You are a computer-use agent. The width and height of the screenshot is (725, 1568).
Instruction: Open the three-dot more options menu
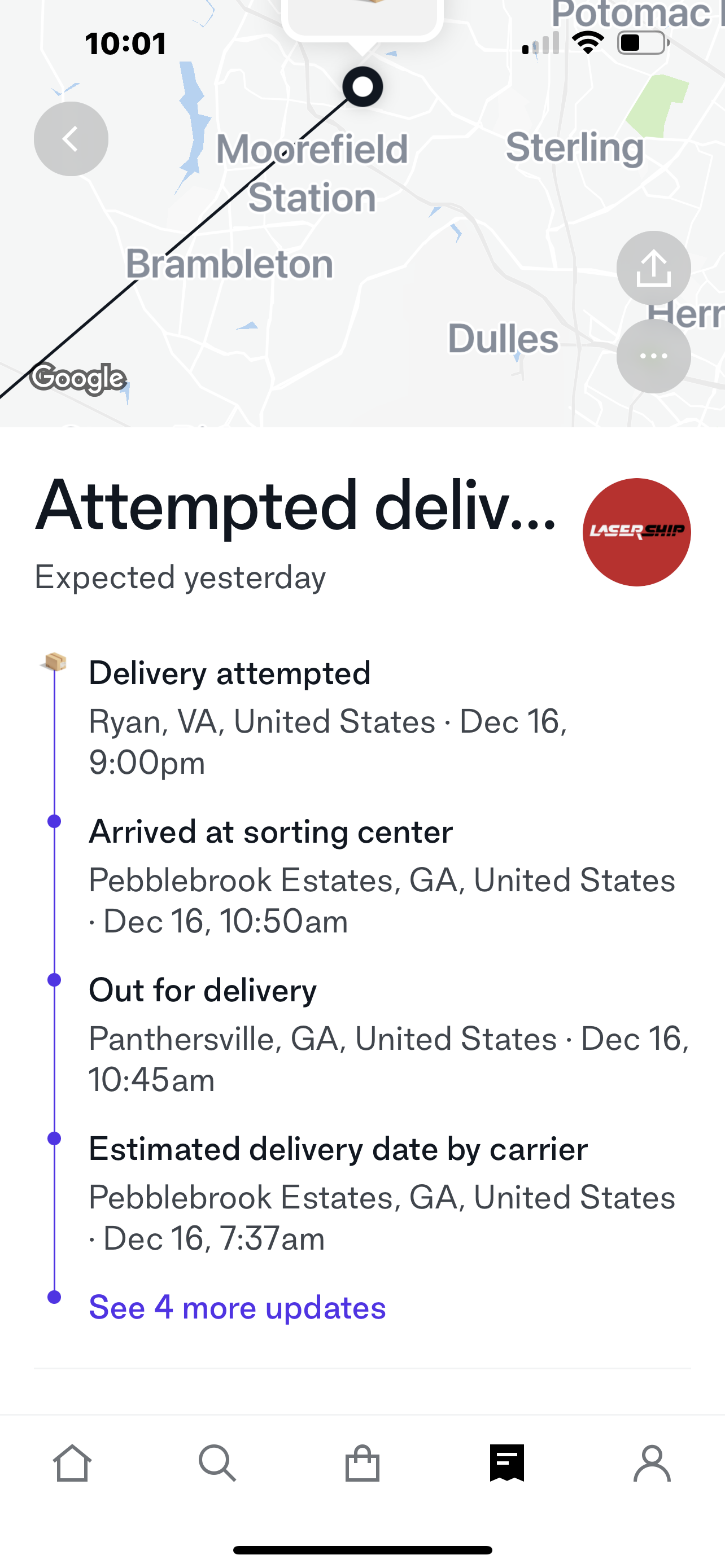(653, 356)
